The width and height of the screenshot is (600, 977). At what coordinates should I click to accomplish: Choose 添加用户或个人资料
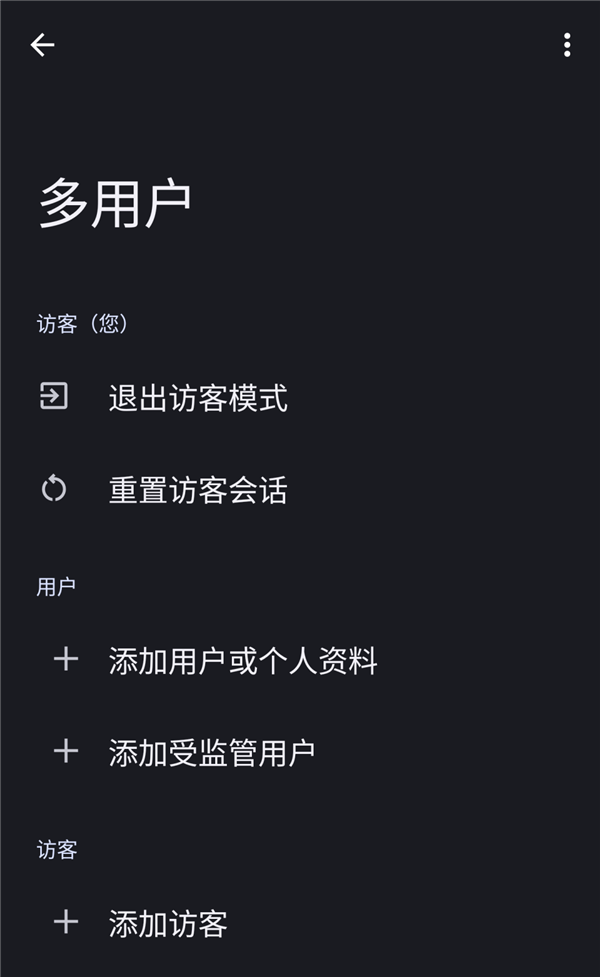[242, 661]
